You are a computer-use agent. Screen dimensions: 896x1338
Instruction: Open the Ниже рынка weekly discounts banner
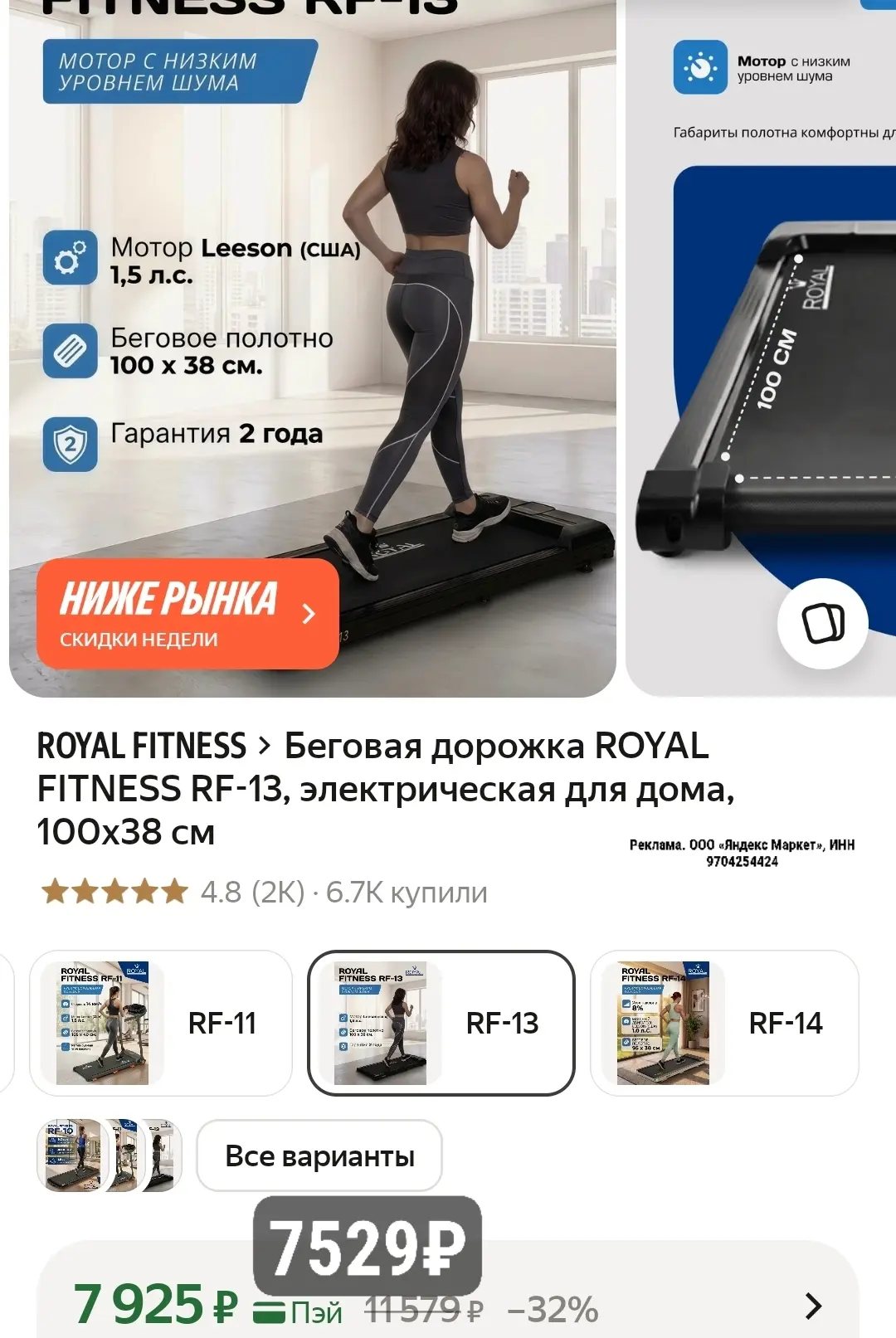(187, 614)
